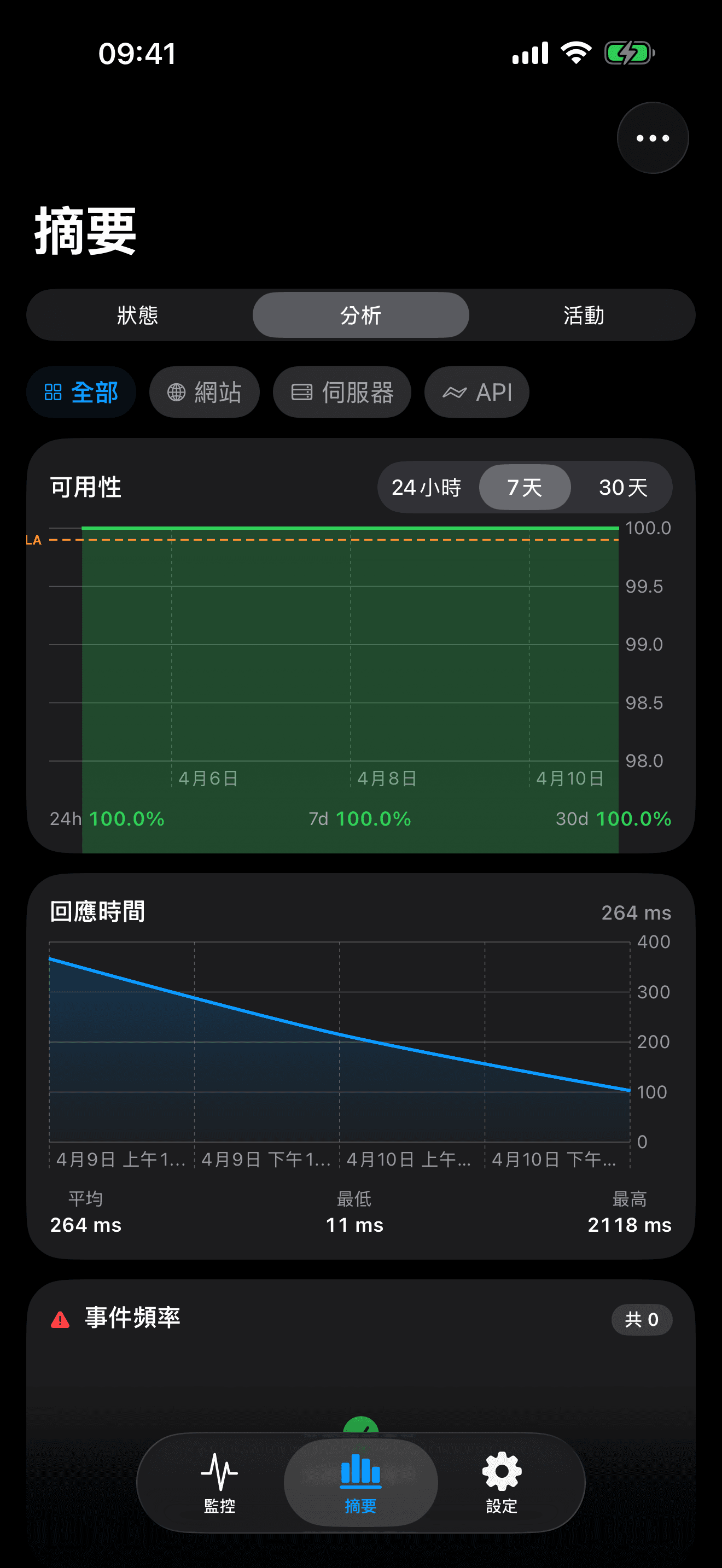
Task: Keep 7 天 selected in availability chart
Action: [x=525, y=487]
